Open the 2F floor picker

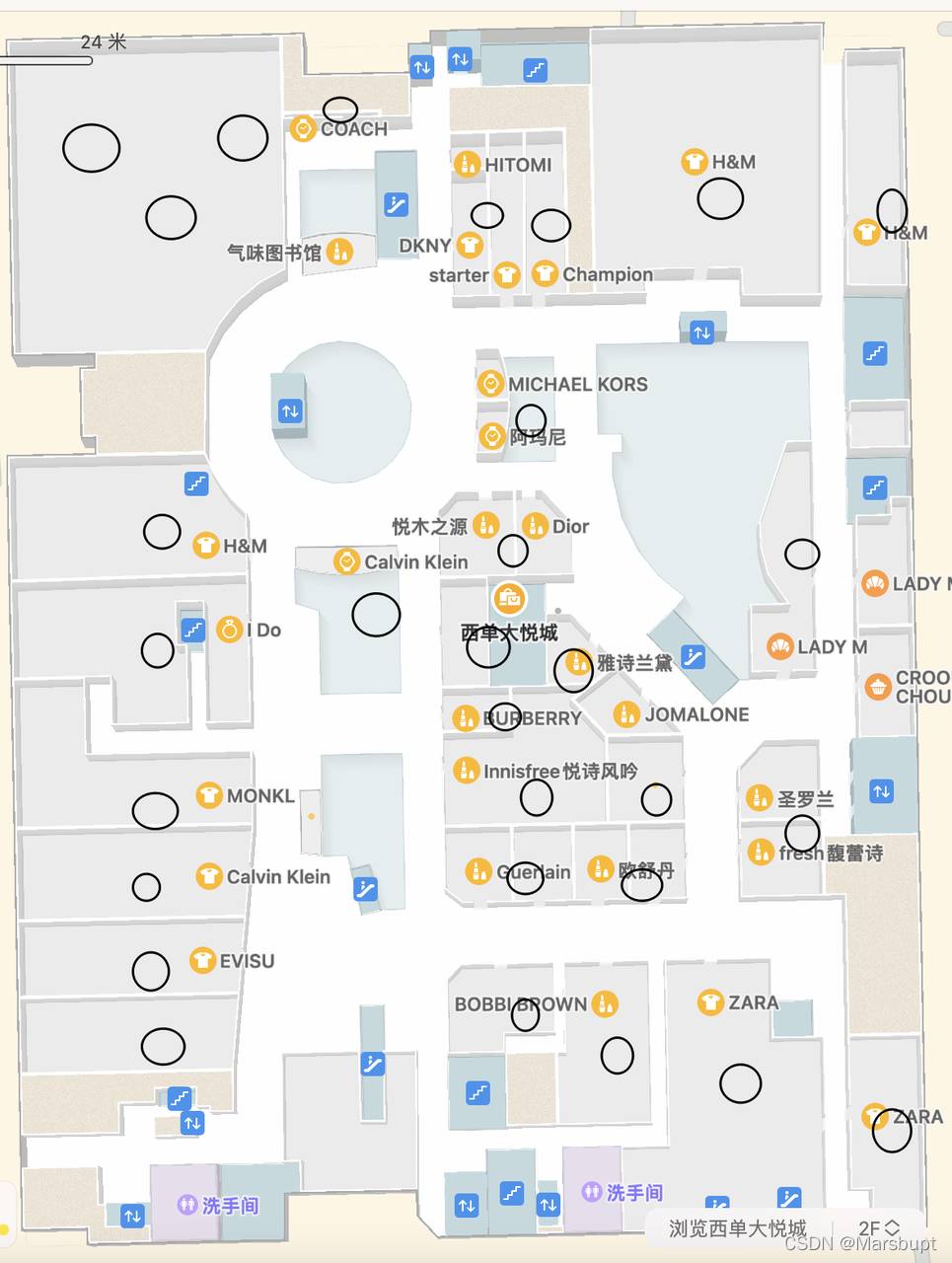pos(878,1228)
